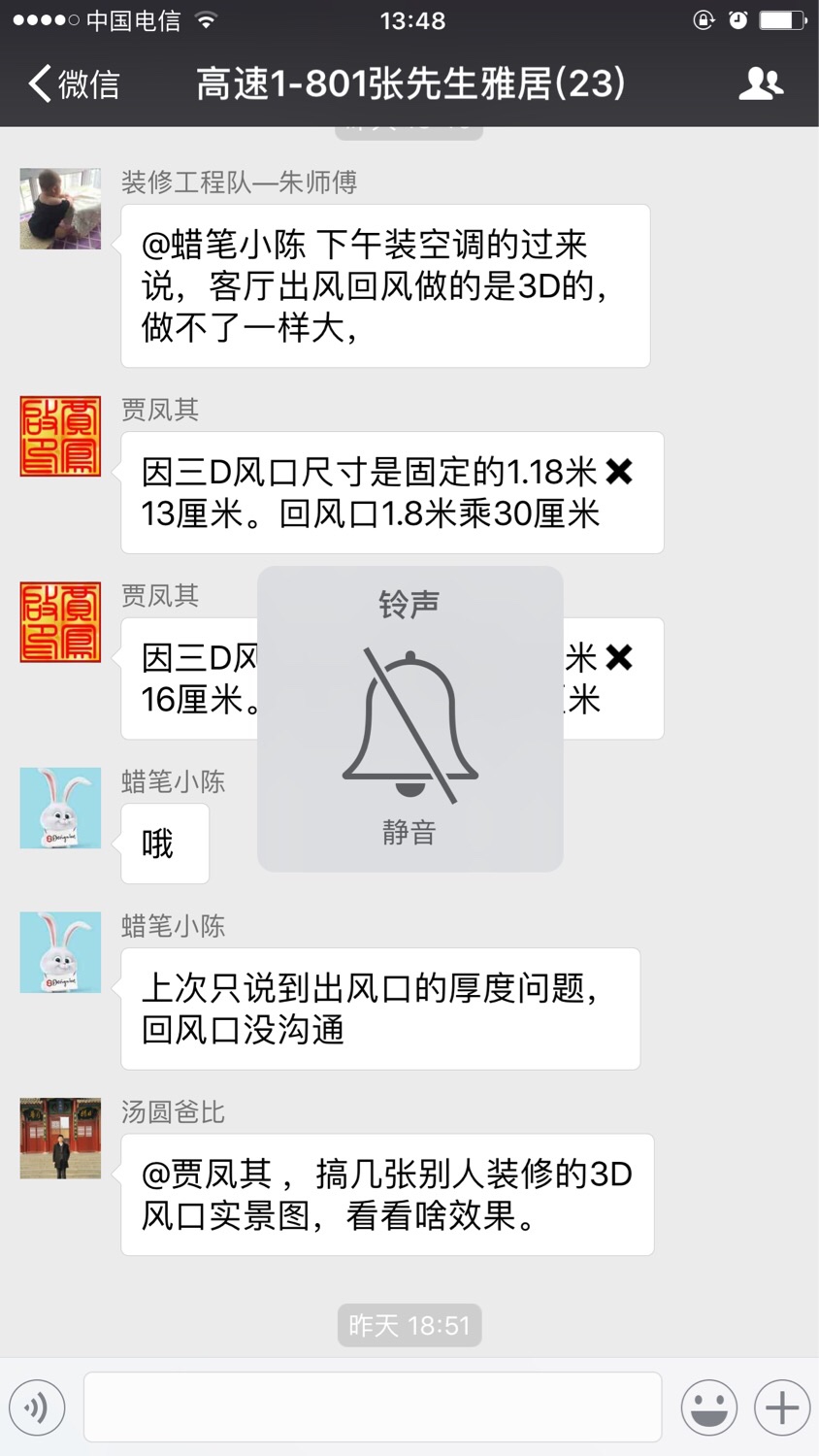This screenshot has height=1456, width=819.
Task: Open 汤圆爸比's profile avatar
Action: click(x=60, y=1139)
